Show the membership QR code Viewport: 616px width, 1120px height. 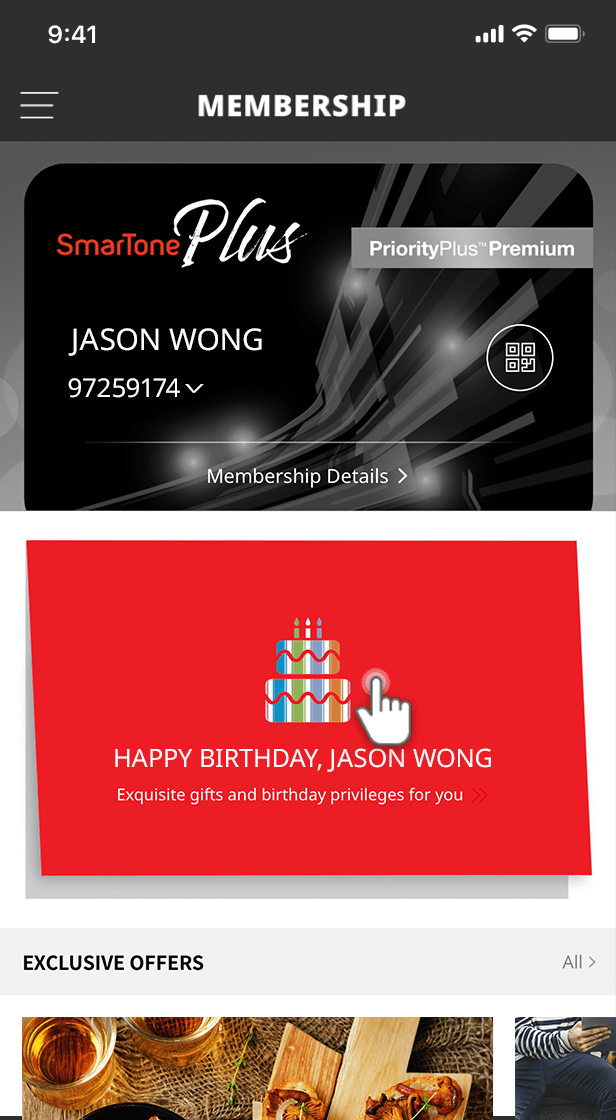tap(519, 358)
